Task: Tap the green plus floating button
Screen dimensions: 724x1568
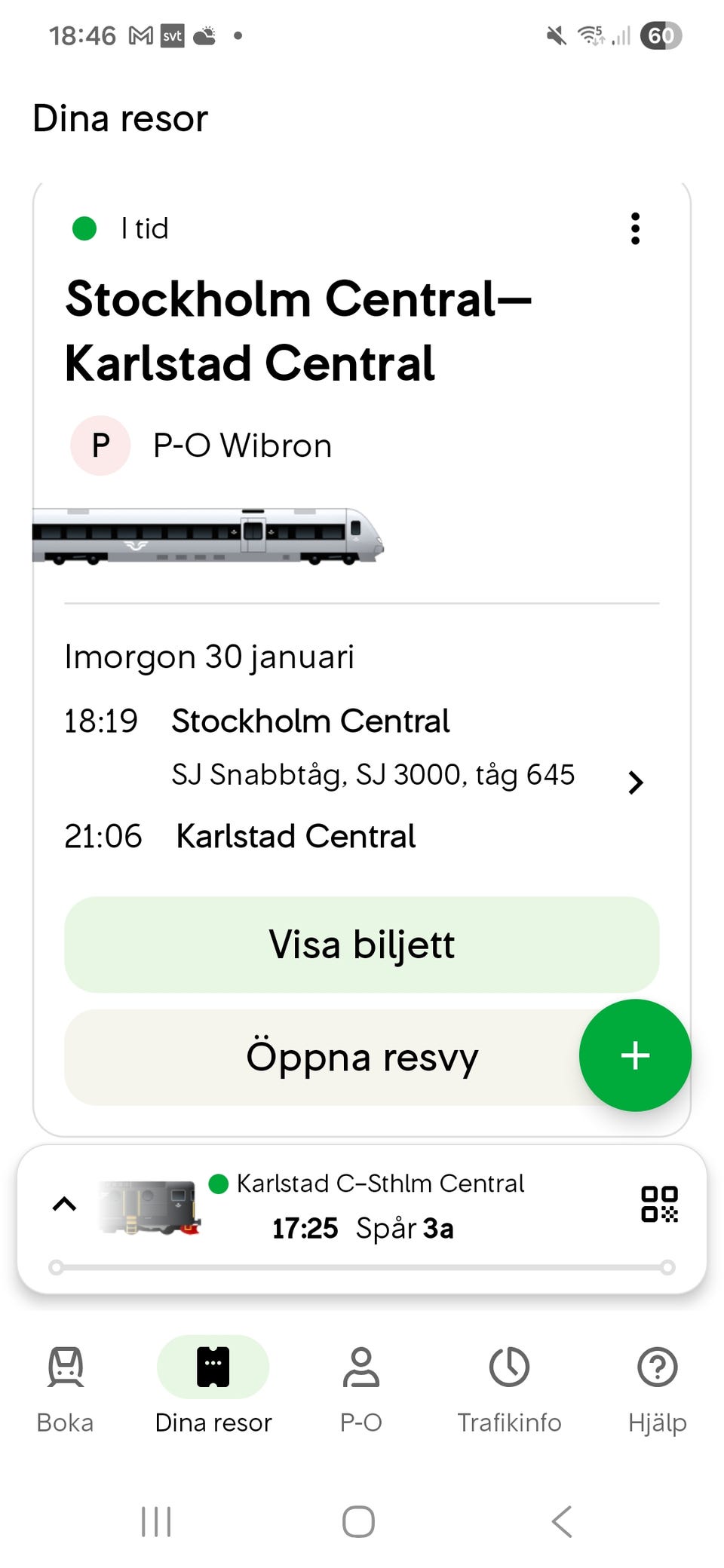Action: [x=635, y=1055]
